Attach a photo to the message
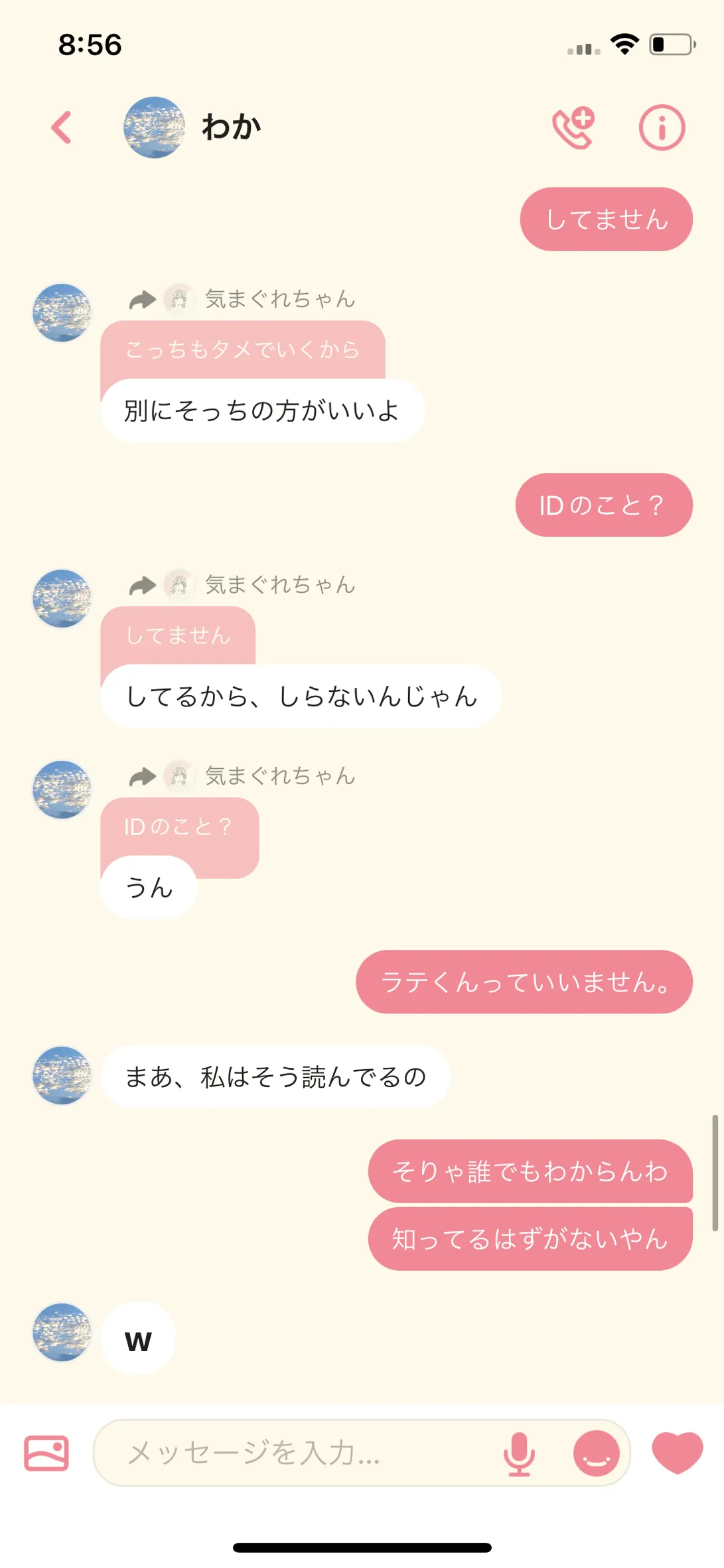Viewport: 724px width, 1568px height. point(46,1453)
